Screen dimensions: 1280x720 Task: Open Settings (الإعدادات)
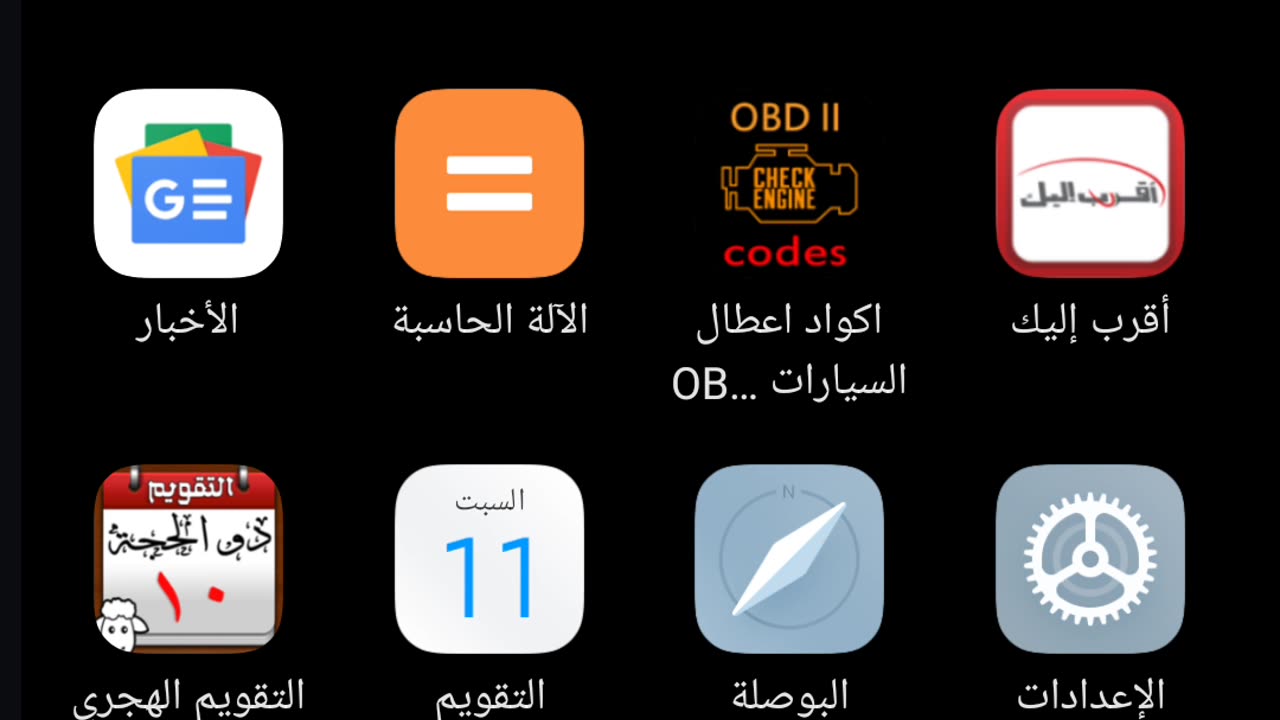(x=1090, y=558)
